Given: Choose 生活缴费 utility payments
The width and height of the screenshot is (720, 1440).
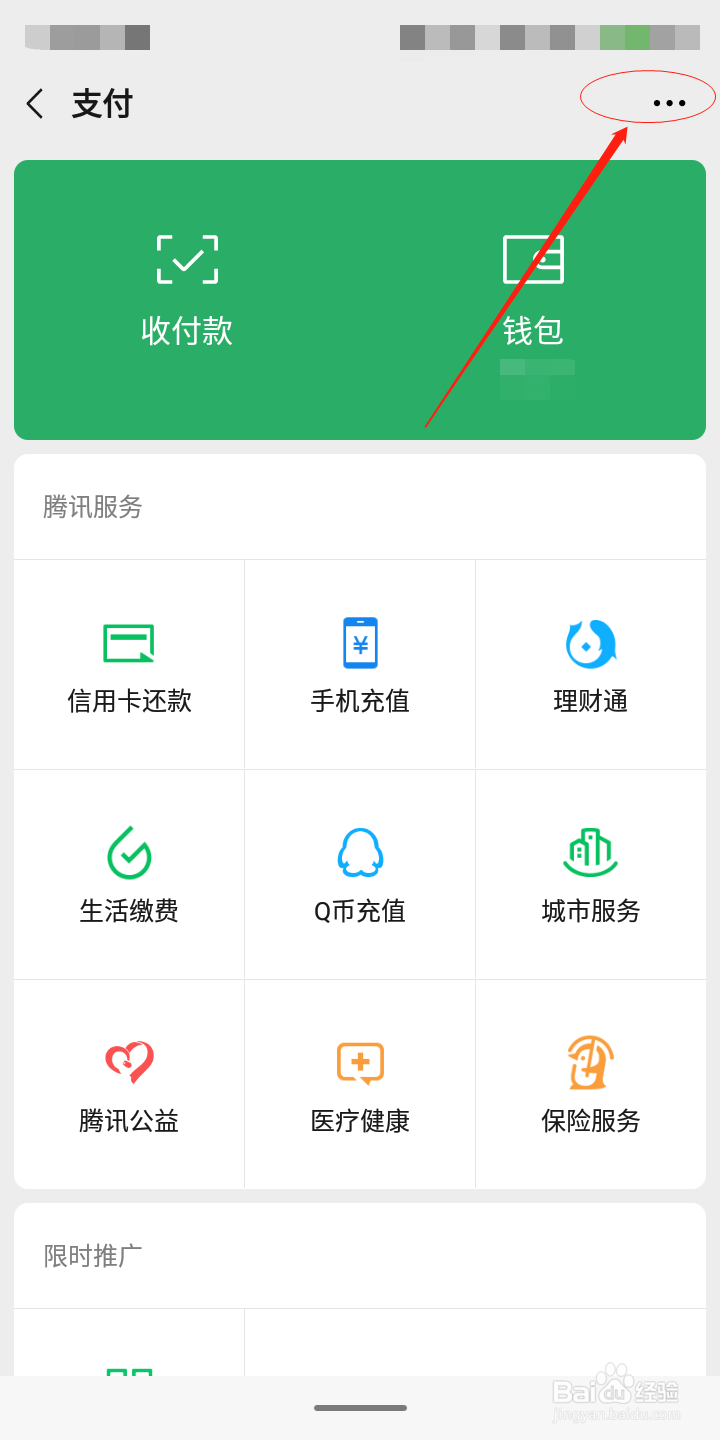Looking at the screenshot, I should [x=129, y=875].
